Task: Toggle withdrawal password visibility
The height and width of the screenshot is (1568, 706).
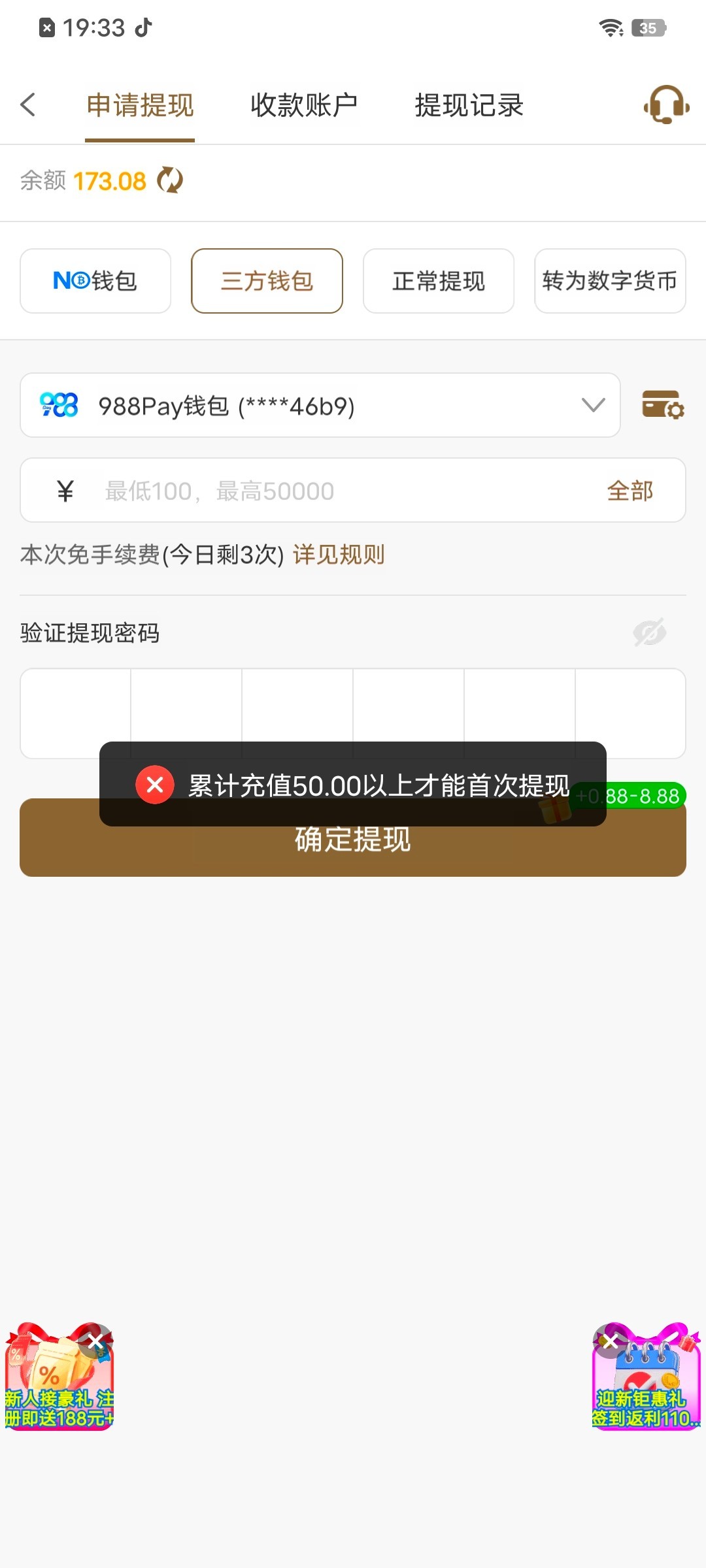Action: (649, 632)
